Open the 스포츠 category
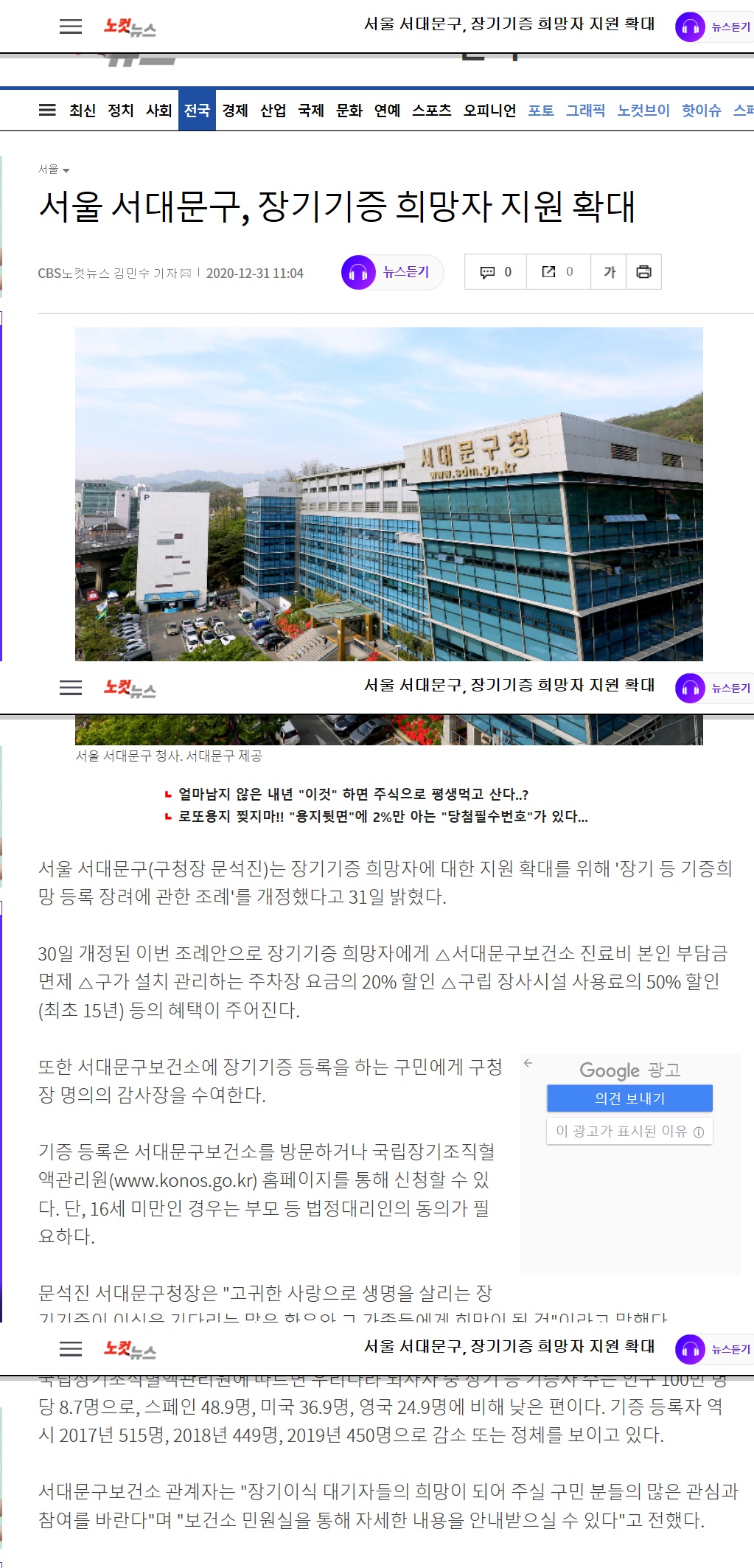Image resolution: width=754 pixels, height=1568 pixels. pos(432,111)
